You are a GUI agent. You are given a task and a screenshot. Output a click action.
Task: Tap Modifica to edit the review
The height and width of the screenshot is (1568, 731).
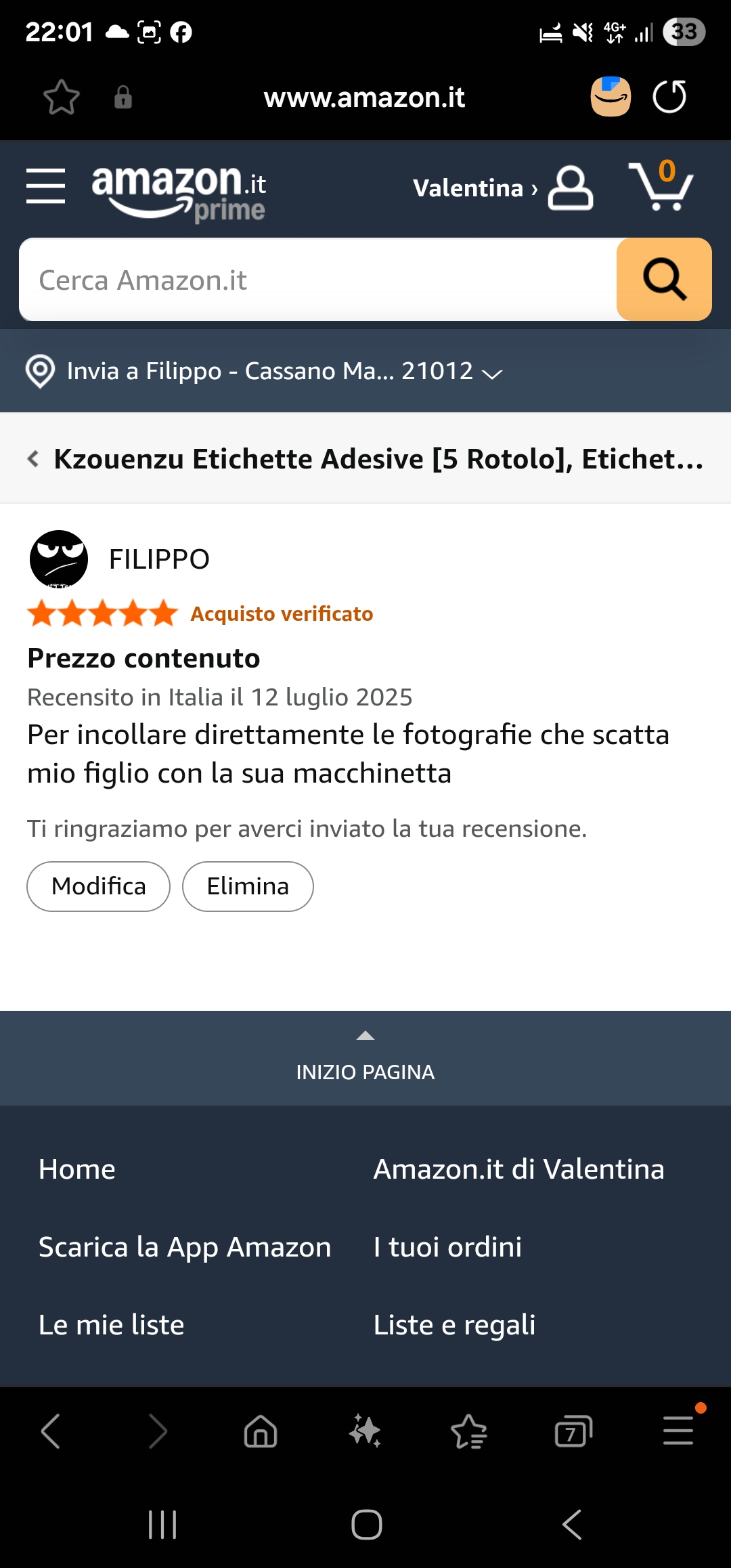click(99, 886)
